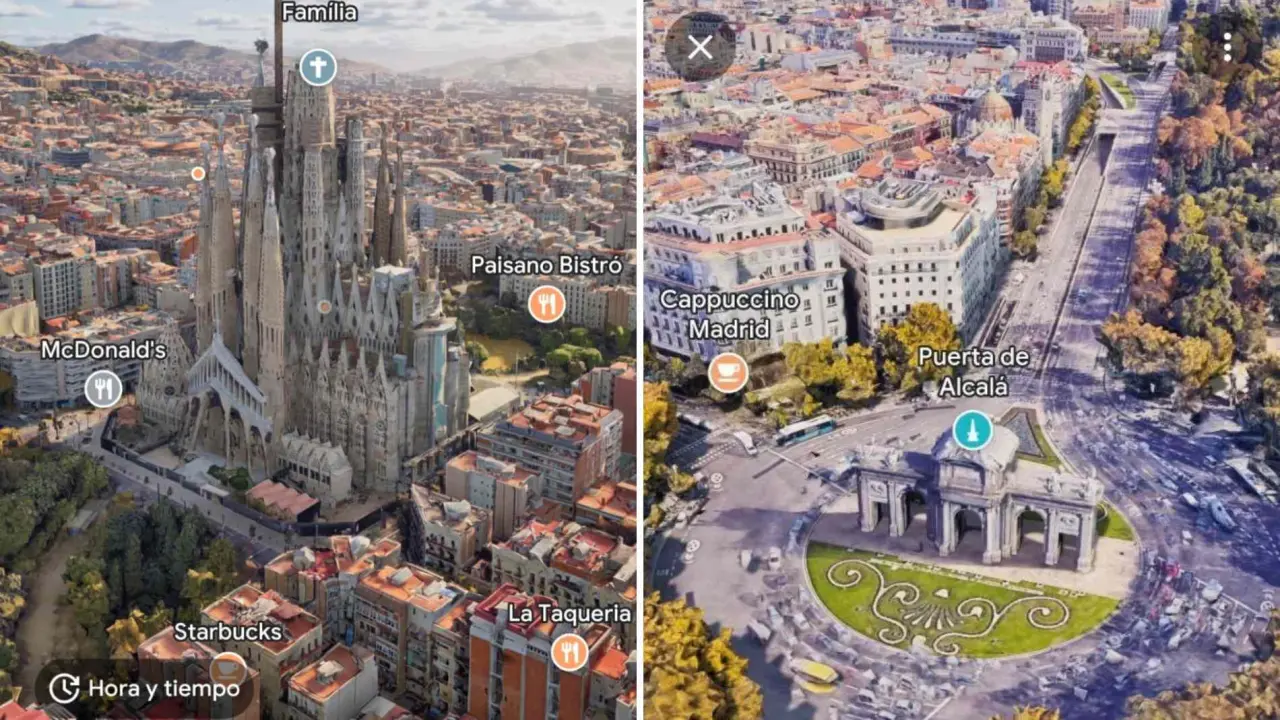Tap the Paisano Bistró restaurant marker
1280x720 pixels.
pos(547,303)
